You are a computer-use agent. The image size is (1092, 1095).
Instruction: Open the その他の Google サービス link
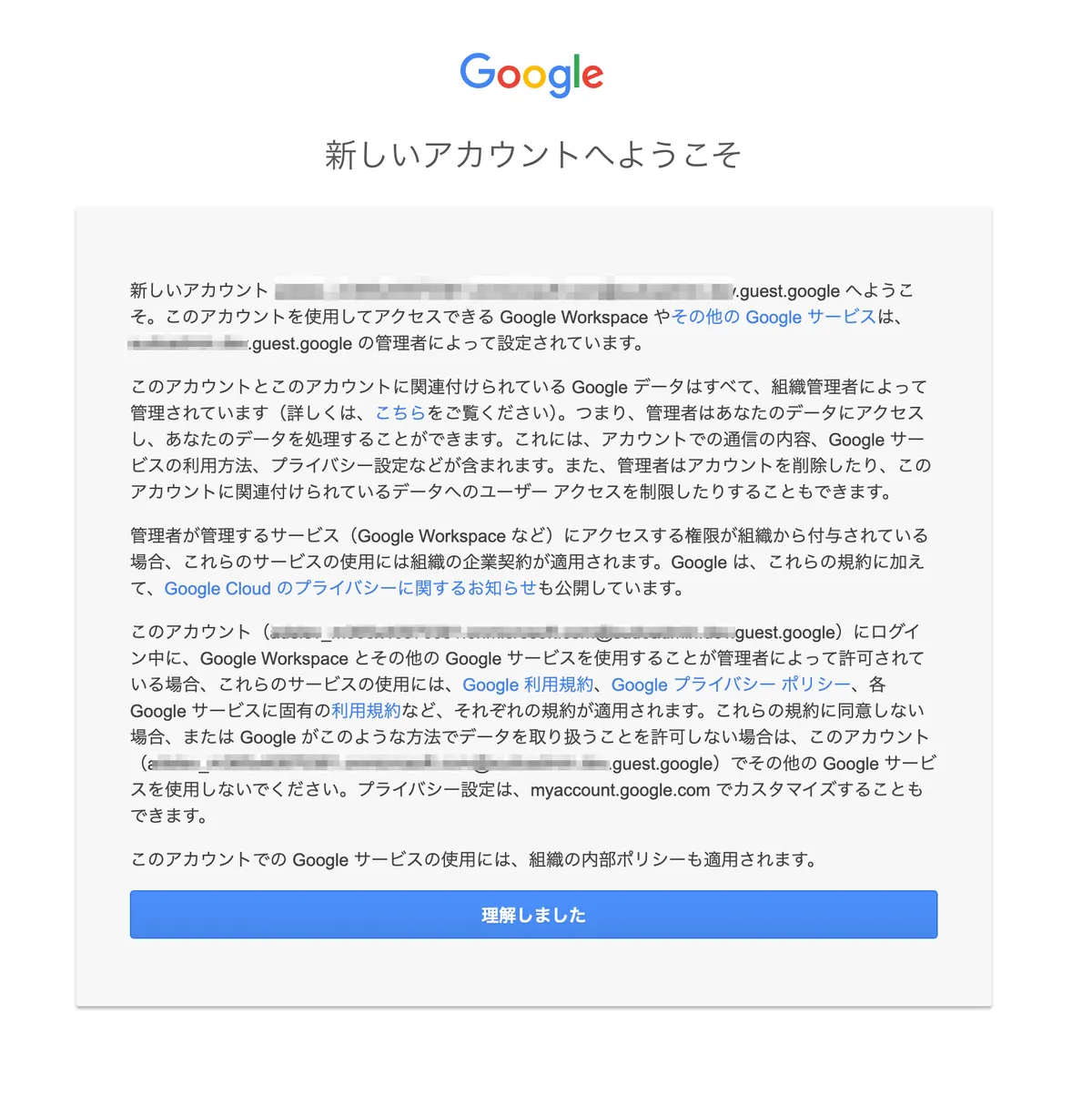coord(773,317)
